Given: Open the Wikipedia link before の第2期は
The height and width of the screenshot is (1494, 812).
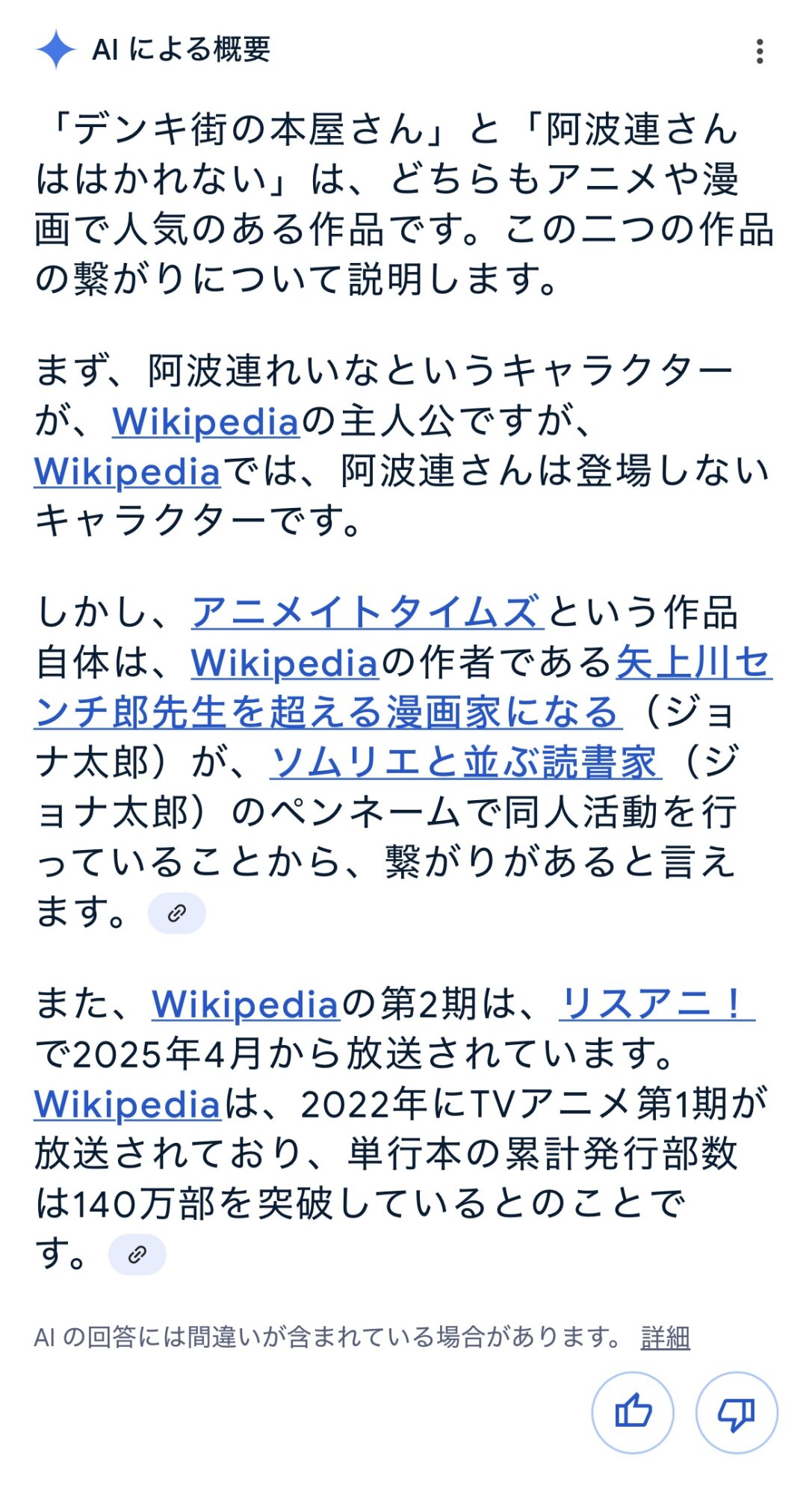Looking at the screenshot, I should point(246,1003).
